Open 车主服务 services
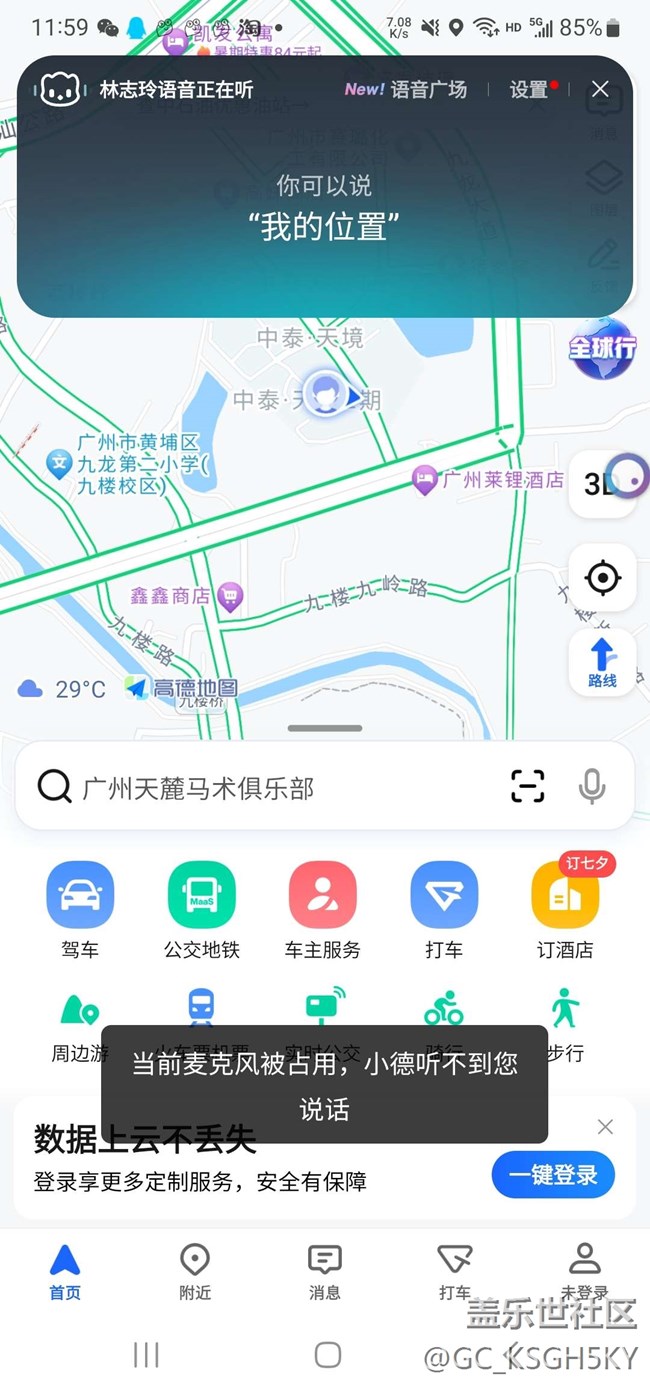The image size is (650, 1394). point(323,908)
